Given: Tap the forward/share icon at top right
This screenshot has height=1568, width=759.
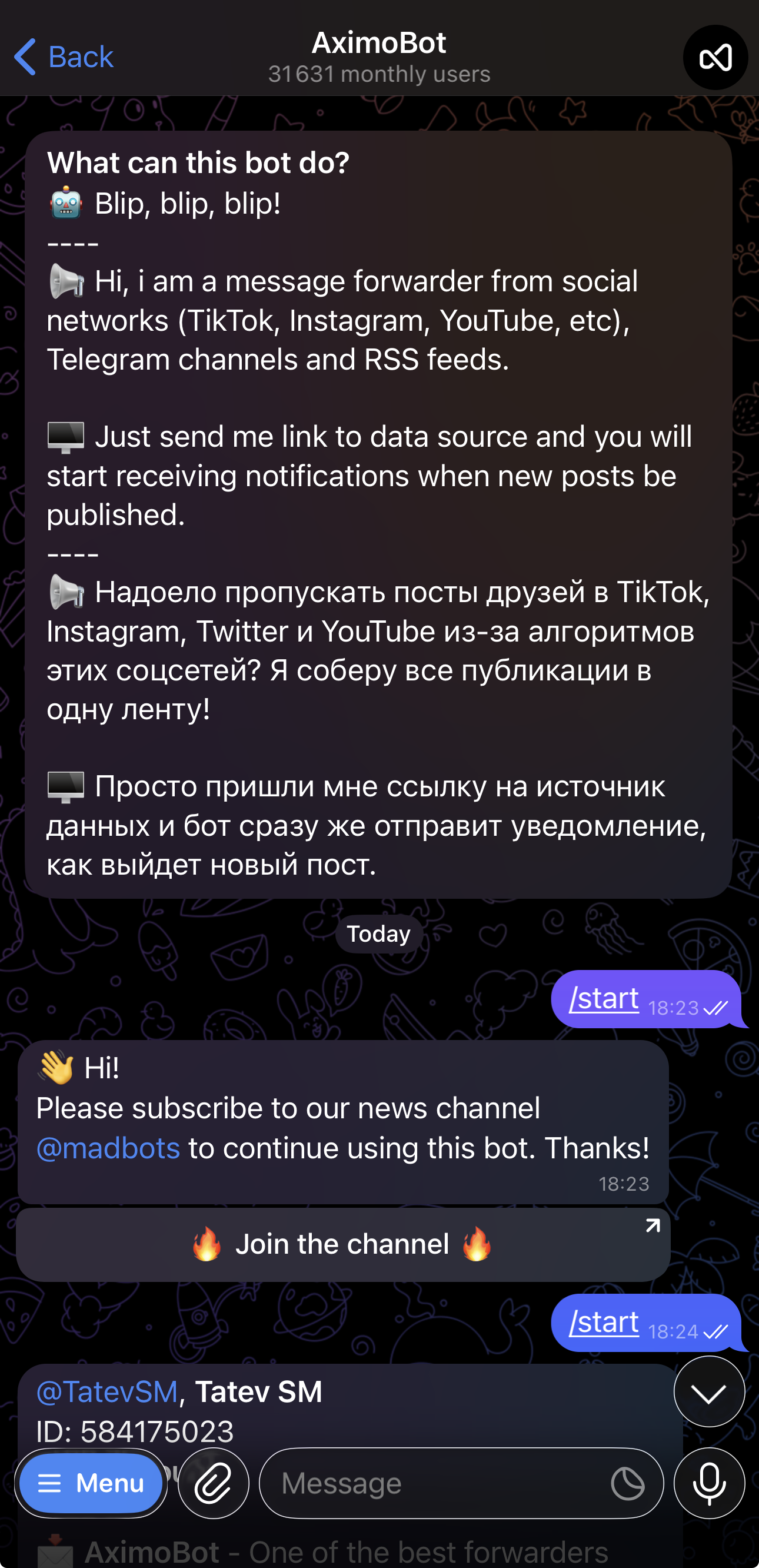Looking at the screenshot, I should 715,58.
